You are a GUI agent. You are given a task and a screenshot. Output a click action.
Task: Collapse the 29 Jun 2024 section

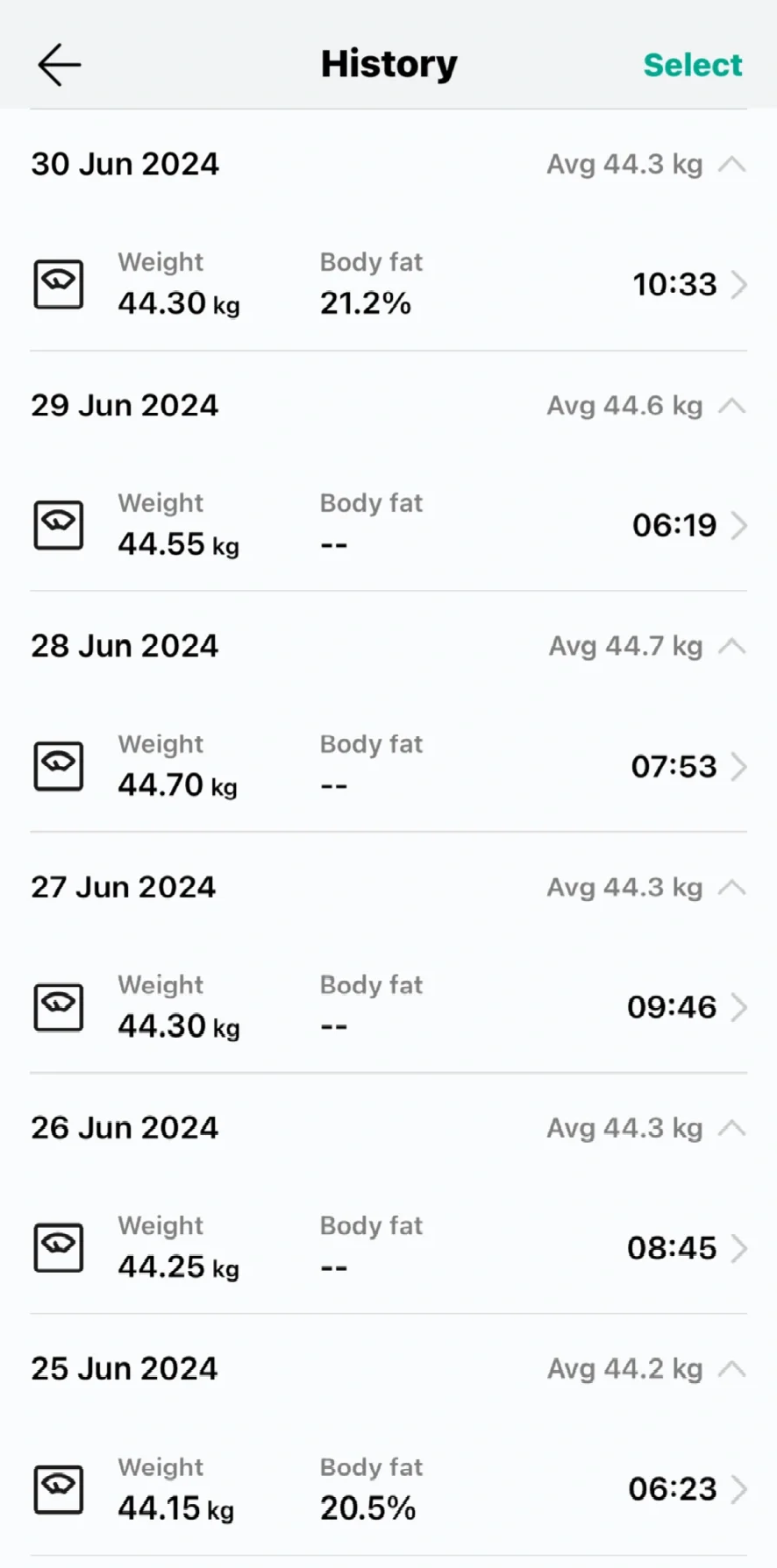click(732, 406)
